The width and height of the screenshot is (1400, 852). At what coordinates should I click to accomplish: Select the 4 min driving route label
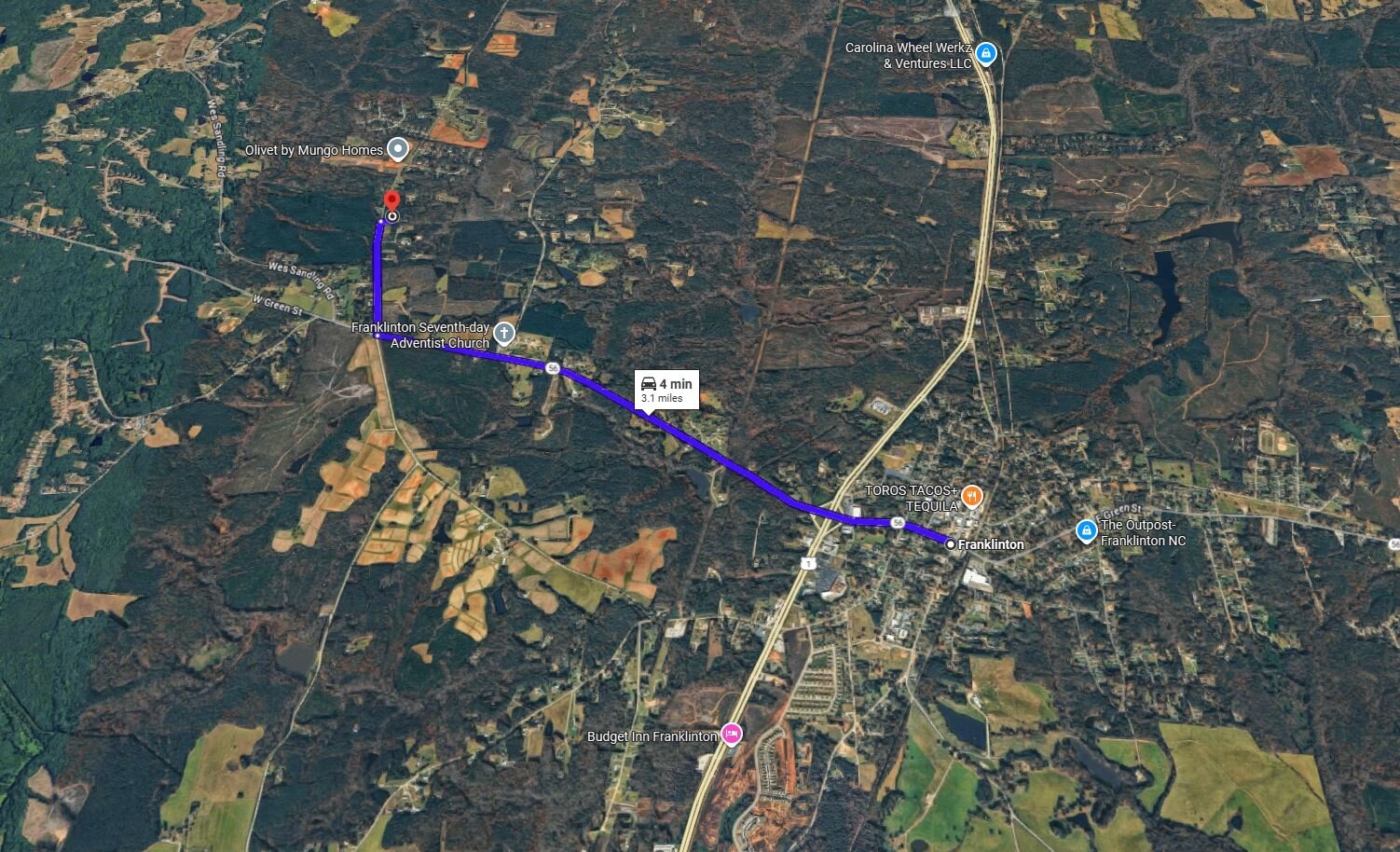tap(666, 389)
